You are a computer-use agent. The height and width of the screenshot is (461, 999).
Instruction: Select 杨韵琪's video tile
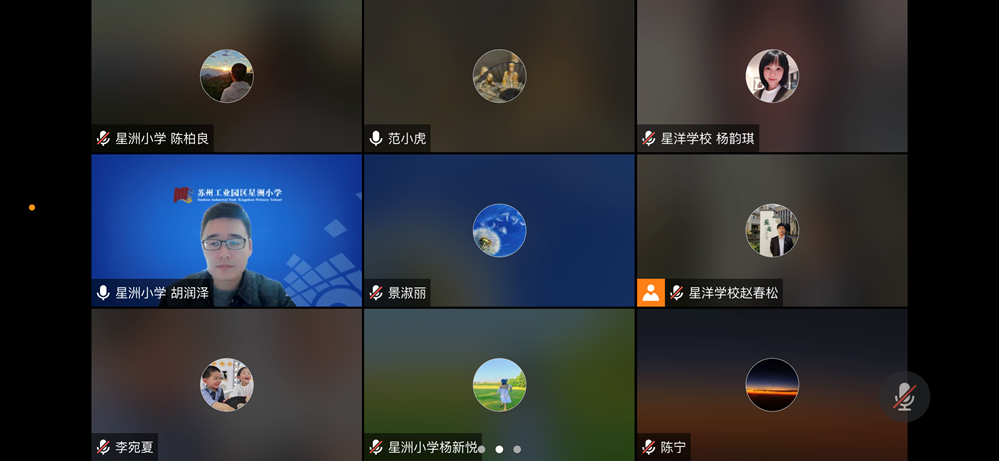(772, 76)
